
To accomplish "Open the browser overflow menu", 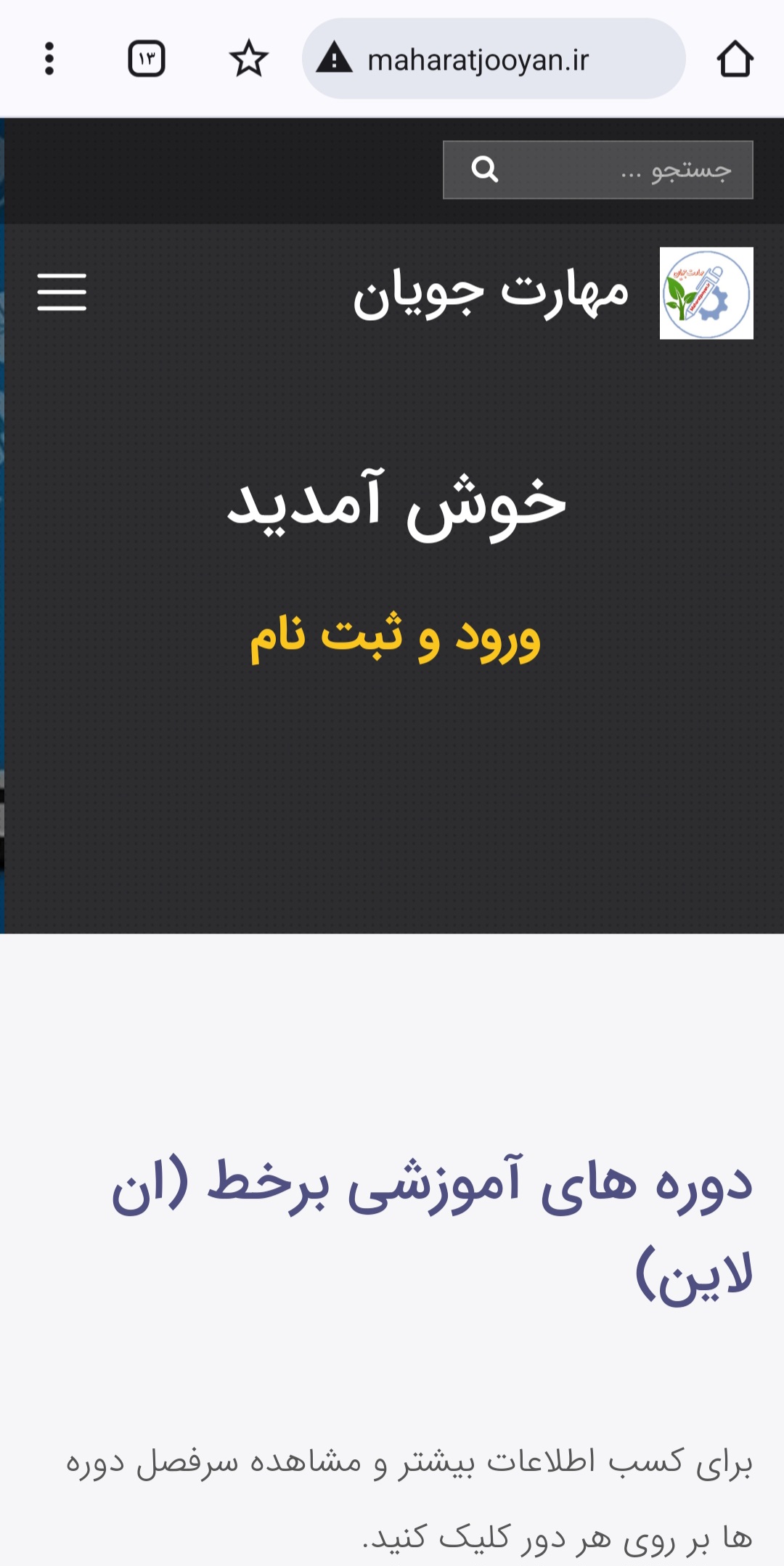I will pos(49,59).
